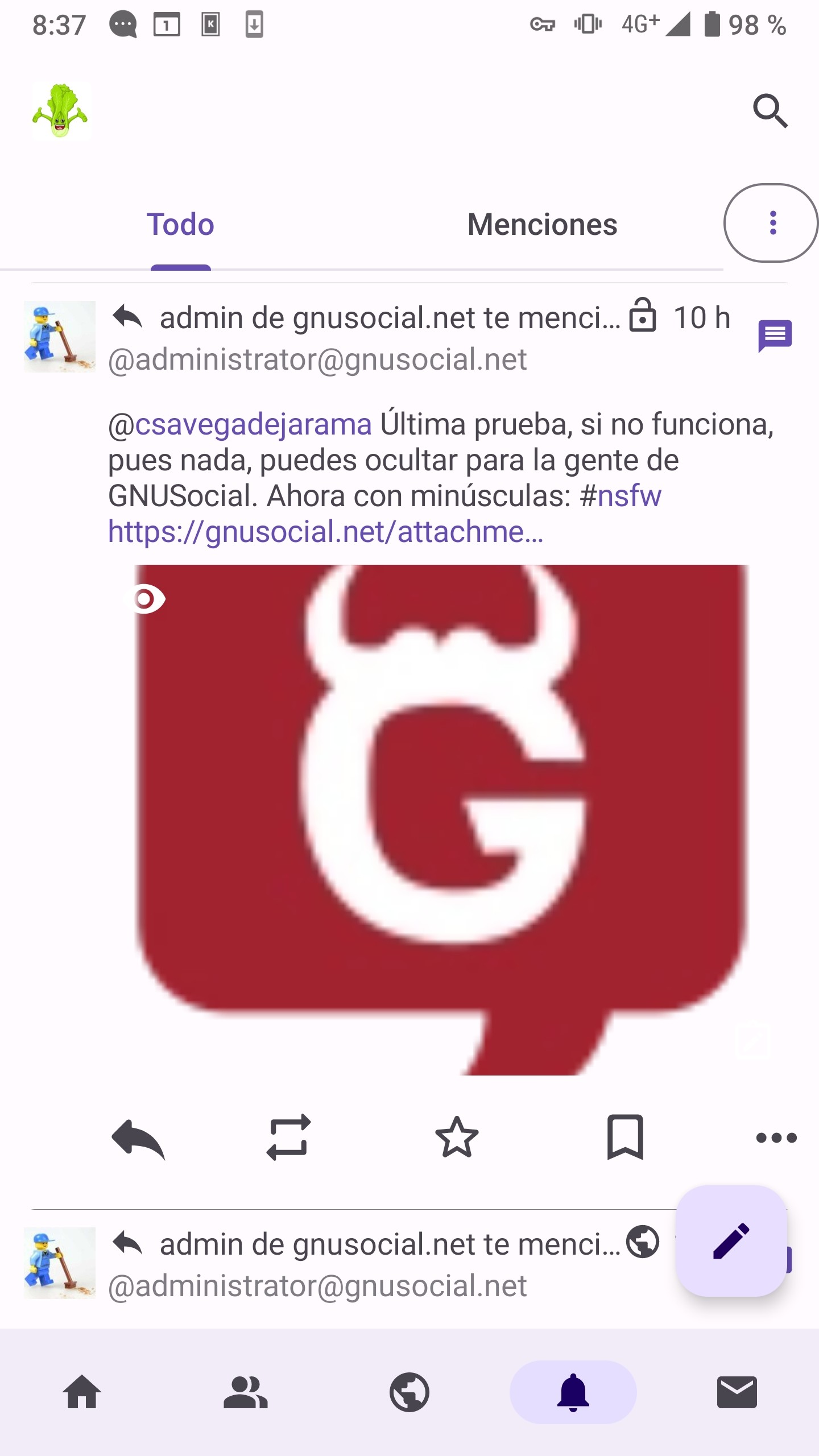The width and height of the screenshot is (819, 1456).
Task: Open the @csavegadejarama mention link
Action: [x=240, y=424]
